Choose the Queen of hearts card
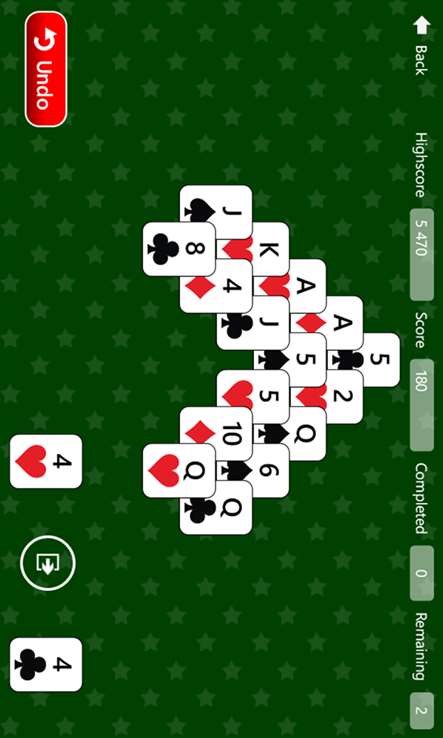 pos(179,471)
